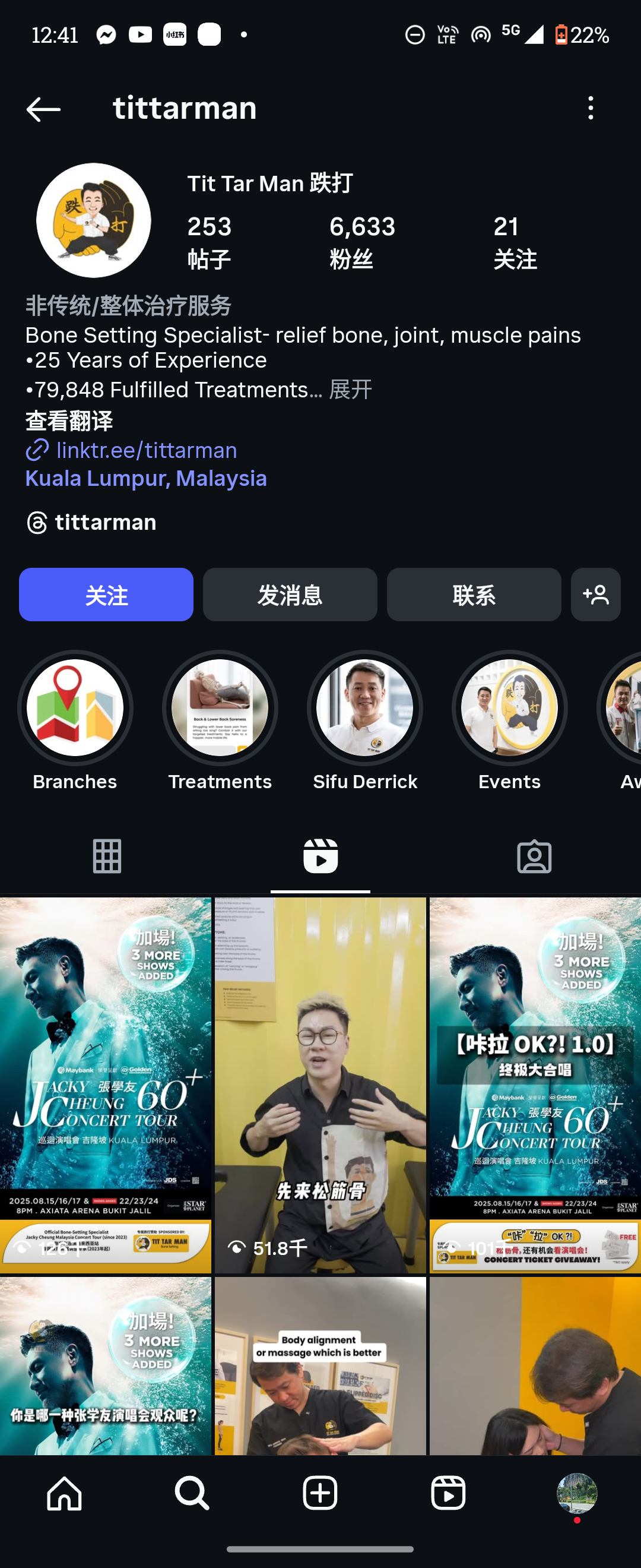Viewport: 641px width, 1568px height.
Task: View the Branches story highlight
Action: 74,706
